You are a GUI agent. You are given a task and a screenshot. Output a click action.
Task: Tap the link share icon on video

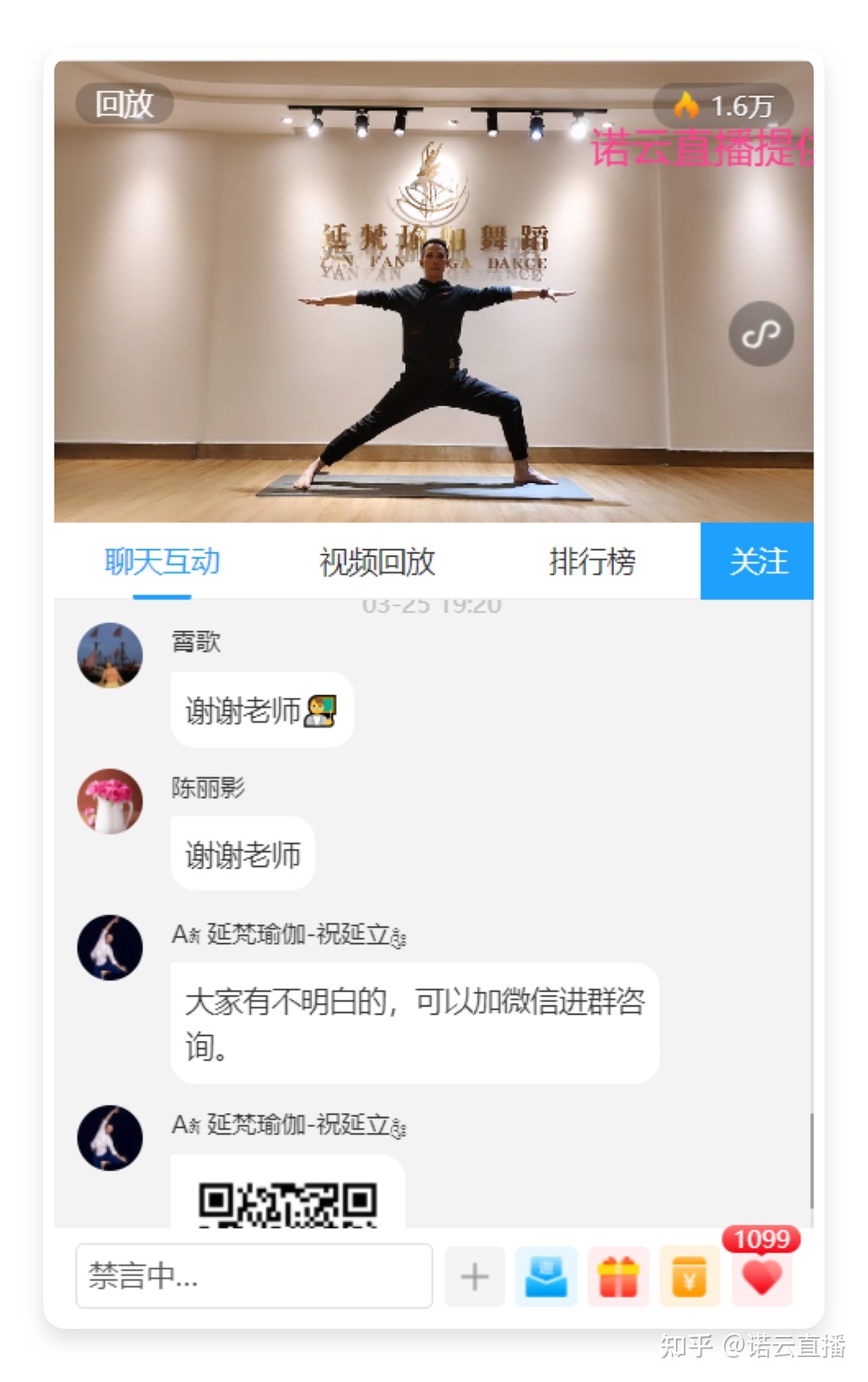760,334
